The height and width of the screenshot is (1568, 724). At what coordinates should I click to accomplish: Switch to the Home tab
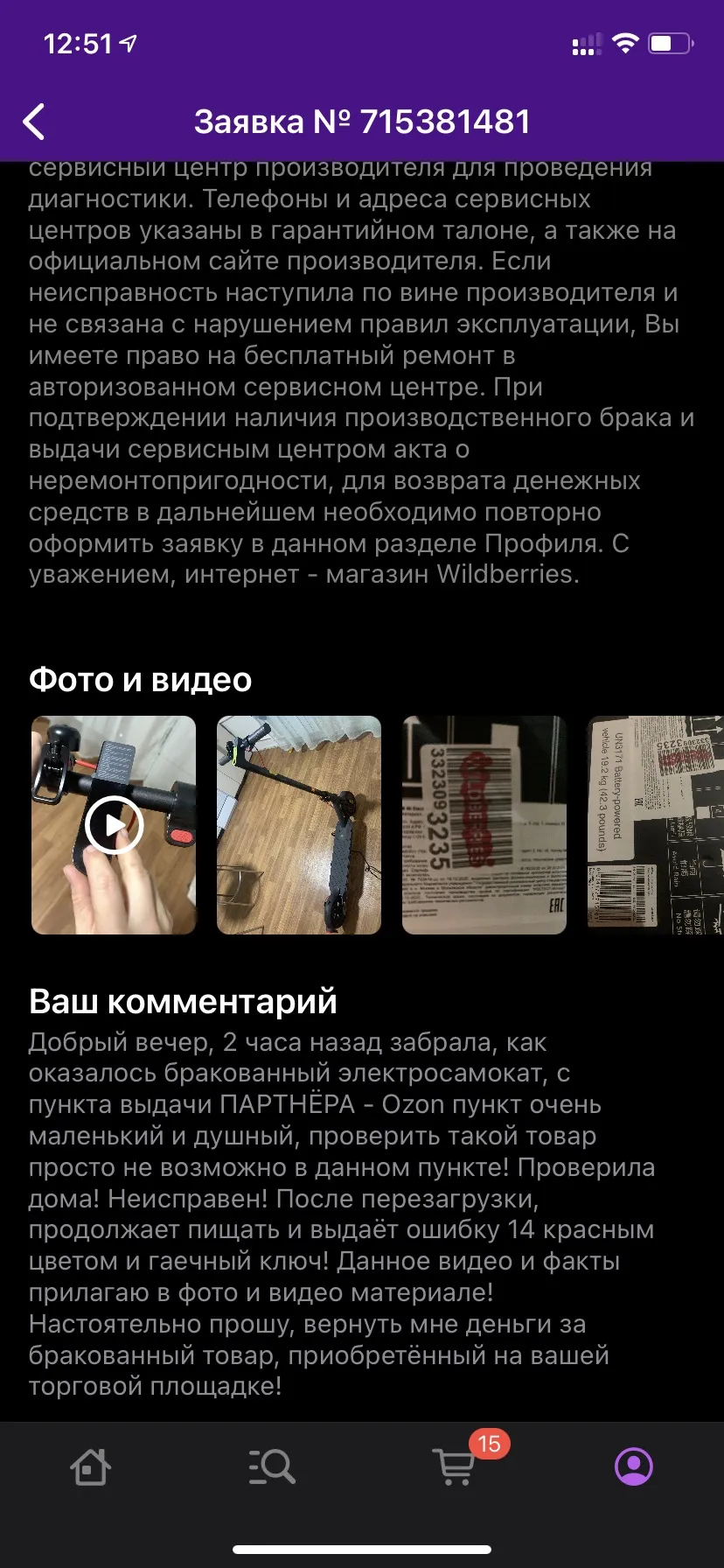click(x=90, y=1466)
